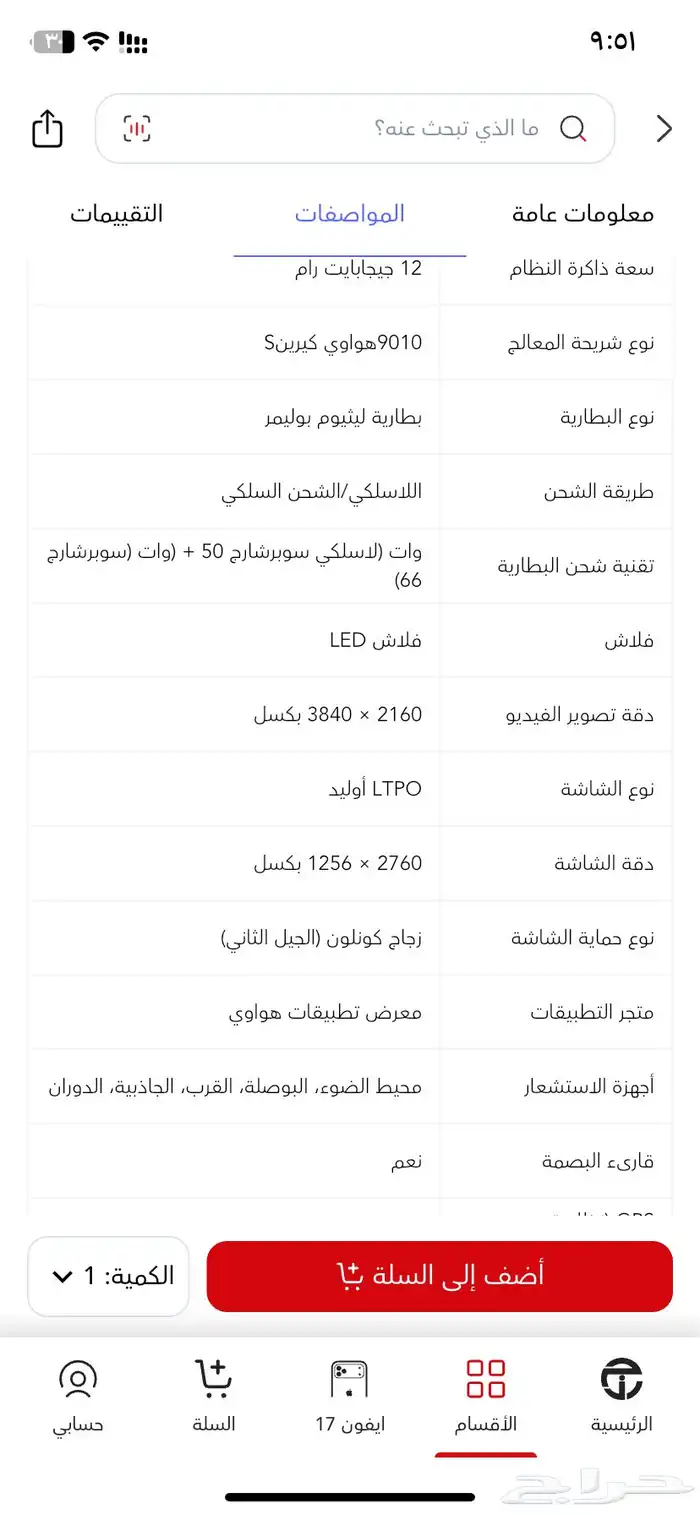This screenshot has height=1515, width=700.
Task: Share this product page
Action: click(x=47, y=129)
